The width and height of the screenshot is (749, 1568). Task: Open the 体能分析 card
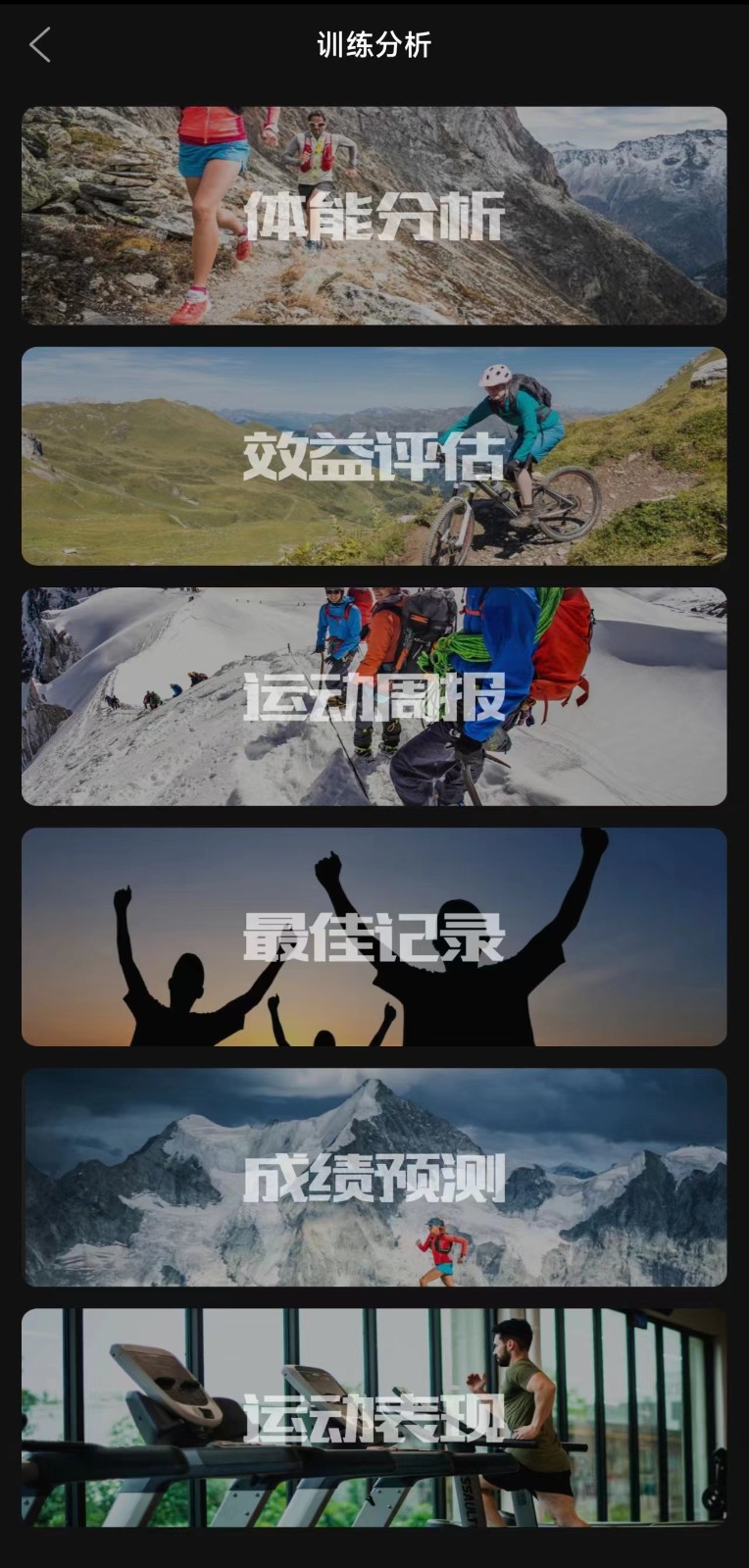point(374,216)
